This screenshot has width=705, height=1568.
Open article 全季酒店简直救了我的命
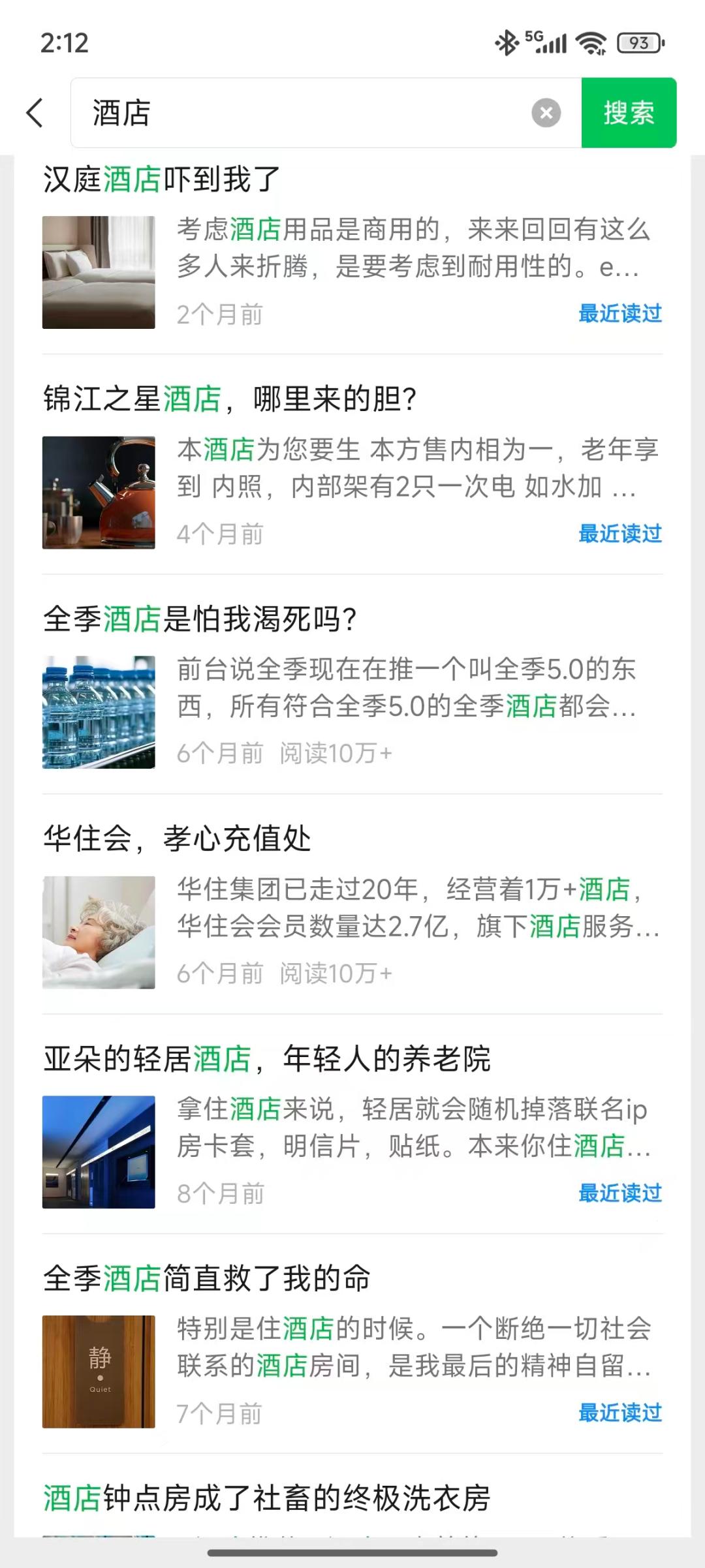coord(207,1278)
